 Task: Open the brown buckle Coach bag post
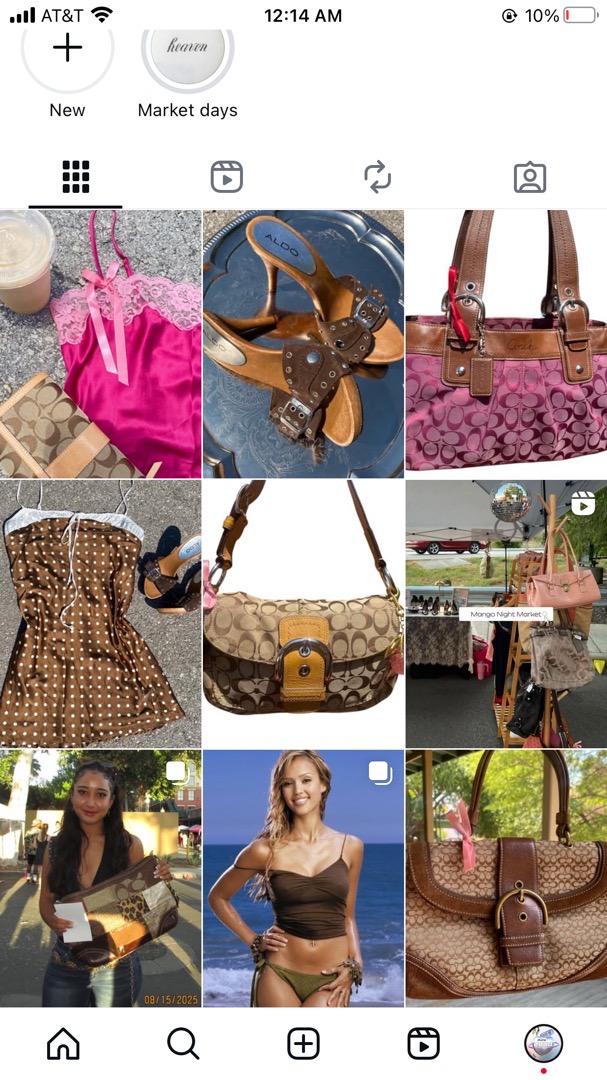(x=506, y=878)
